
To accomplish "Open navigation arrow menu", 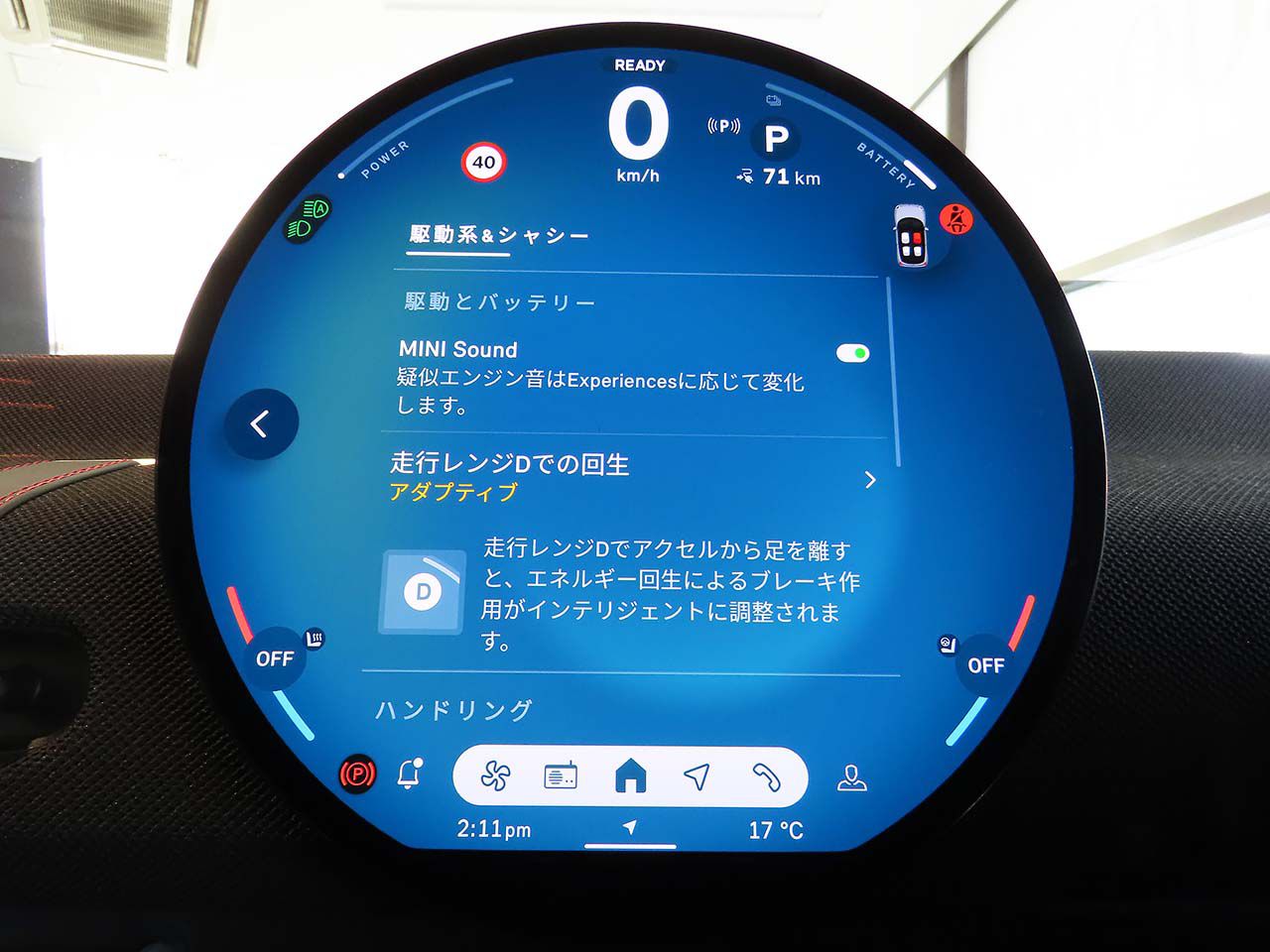I will 698,776.
